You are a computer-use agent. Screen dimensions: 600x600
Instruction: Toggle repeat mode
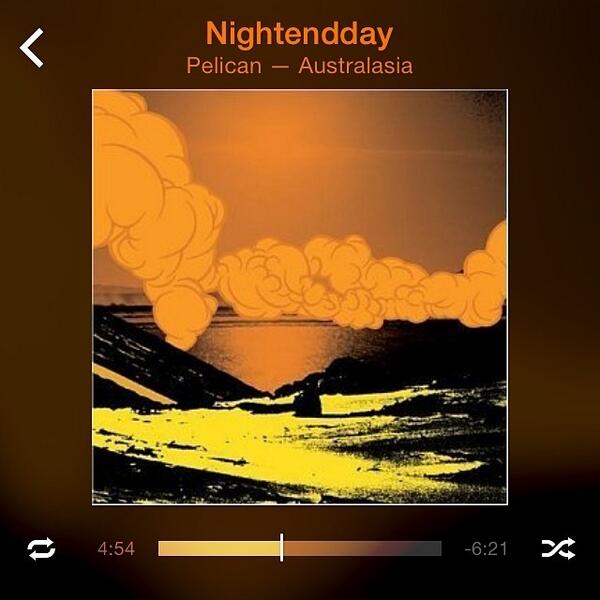coord(41,548)
